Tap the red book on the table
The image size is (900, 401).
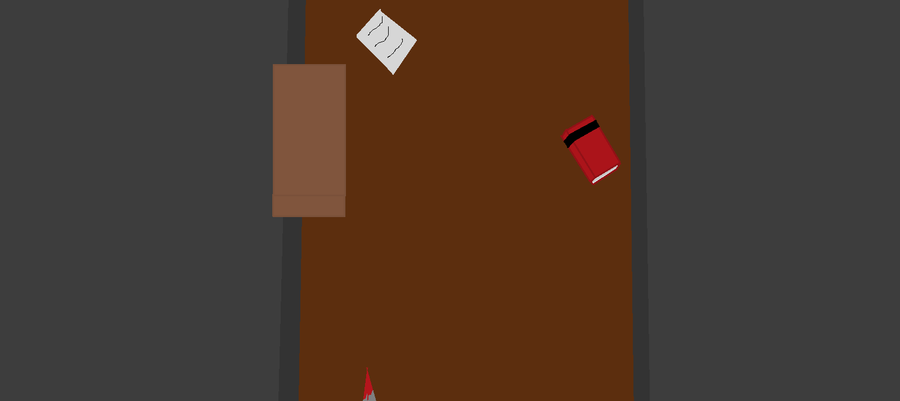click(x=591, y=151)
